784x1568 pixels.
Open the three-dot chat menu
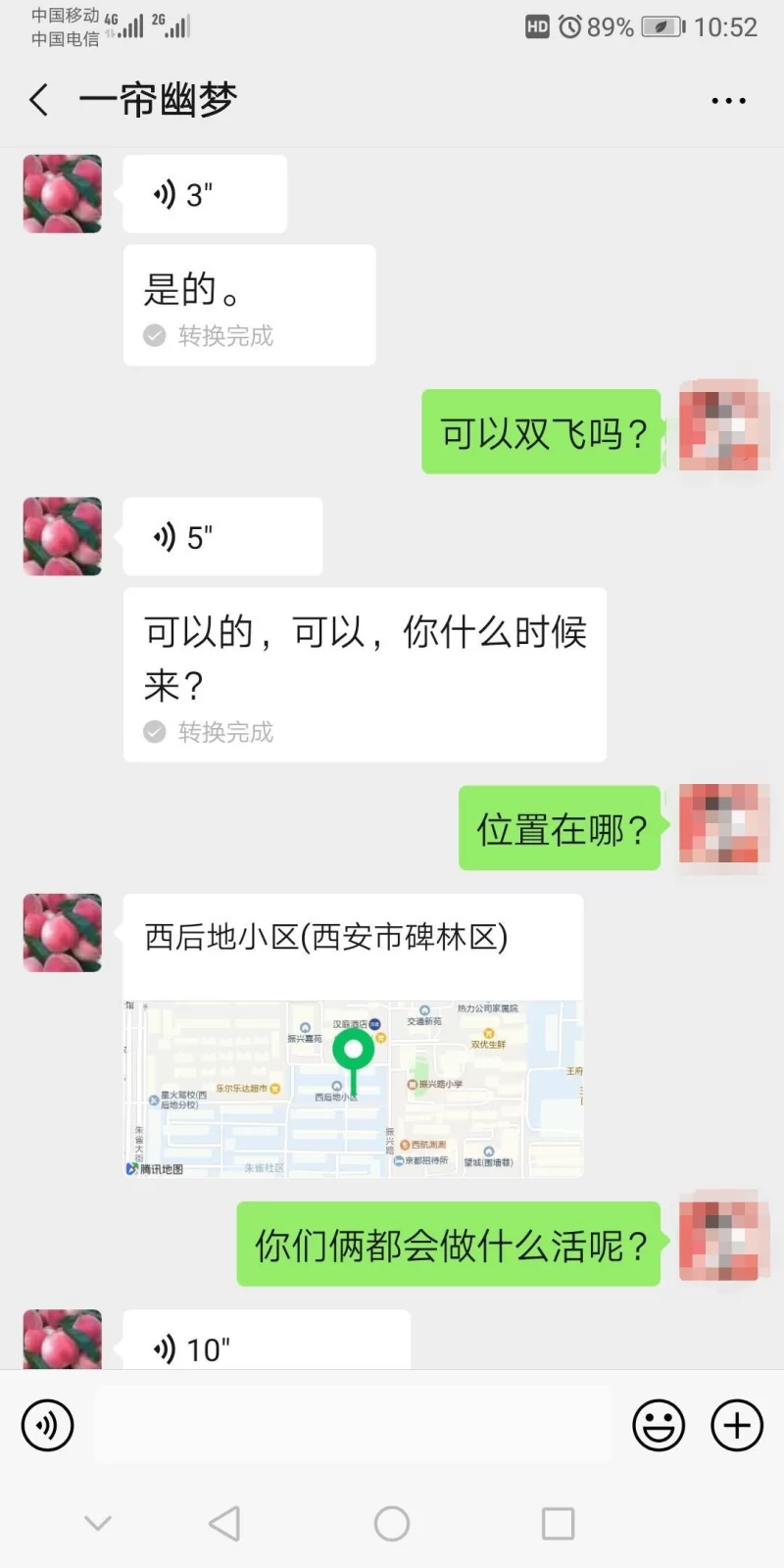pyautogui.click(x=728, y=101)
